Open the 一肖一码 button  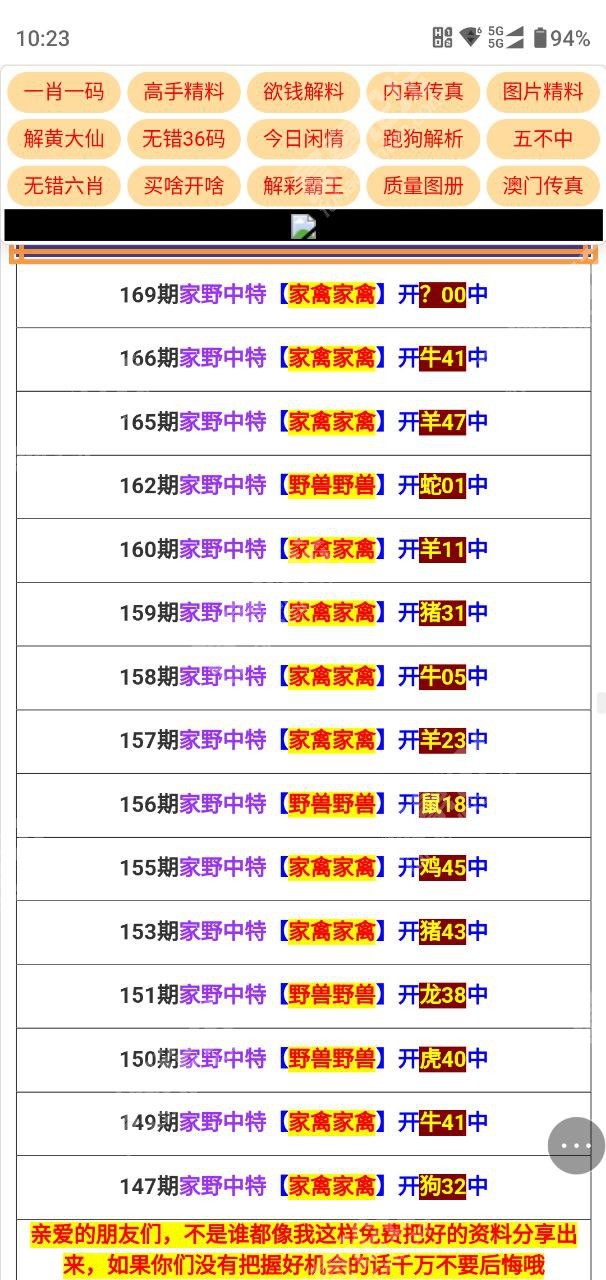pos(64,92)
